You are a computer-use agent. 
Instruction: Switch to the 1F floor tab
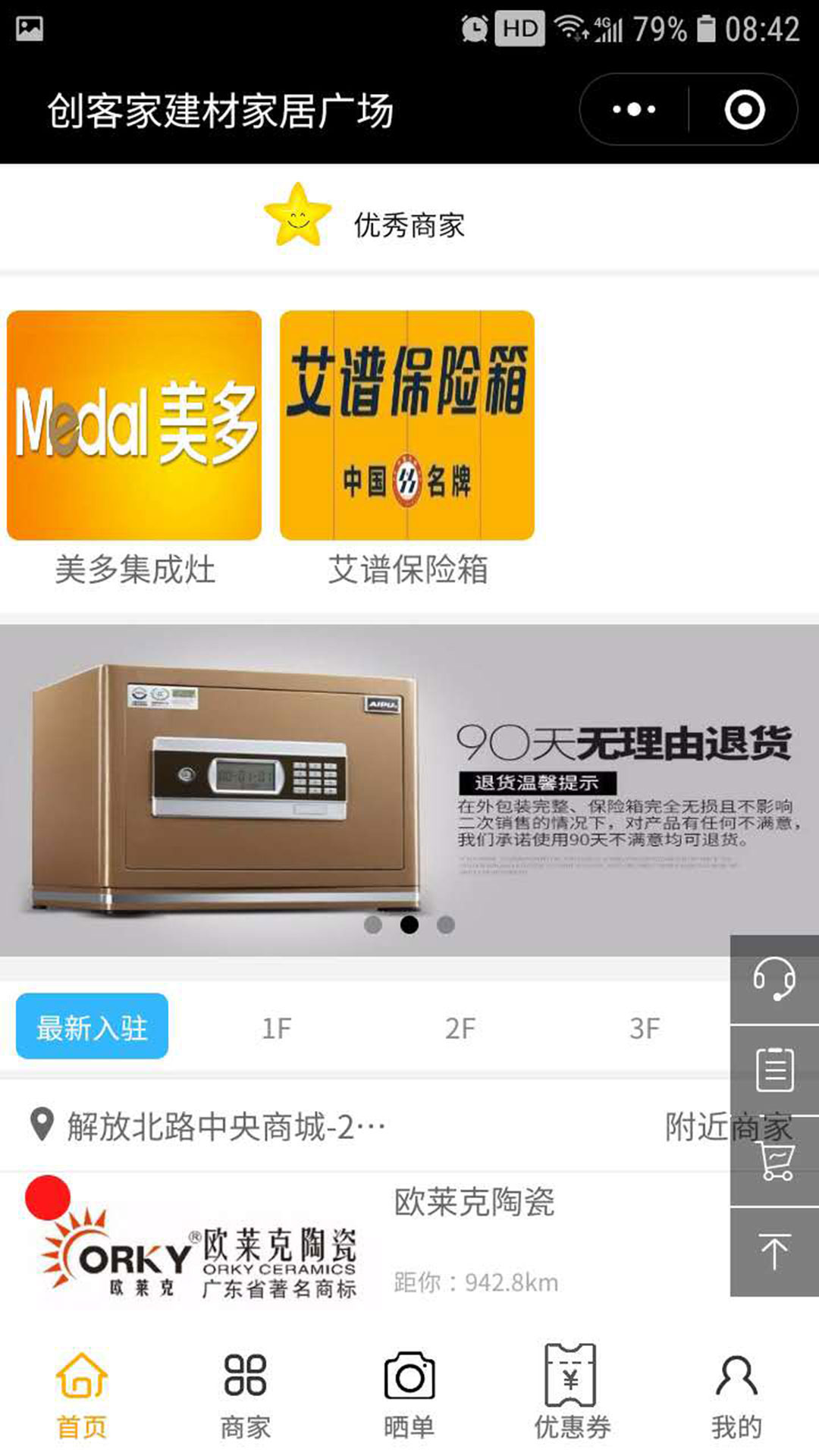pyautogui.click(x=276, y=1028)
